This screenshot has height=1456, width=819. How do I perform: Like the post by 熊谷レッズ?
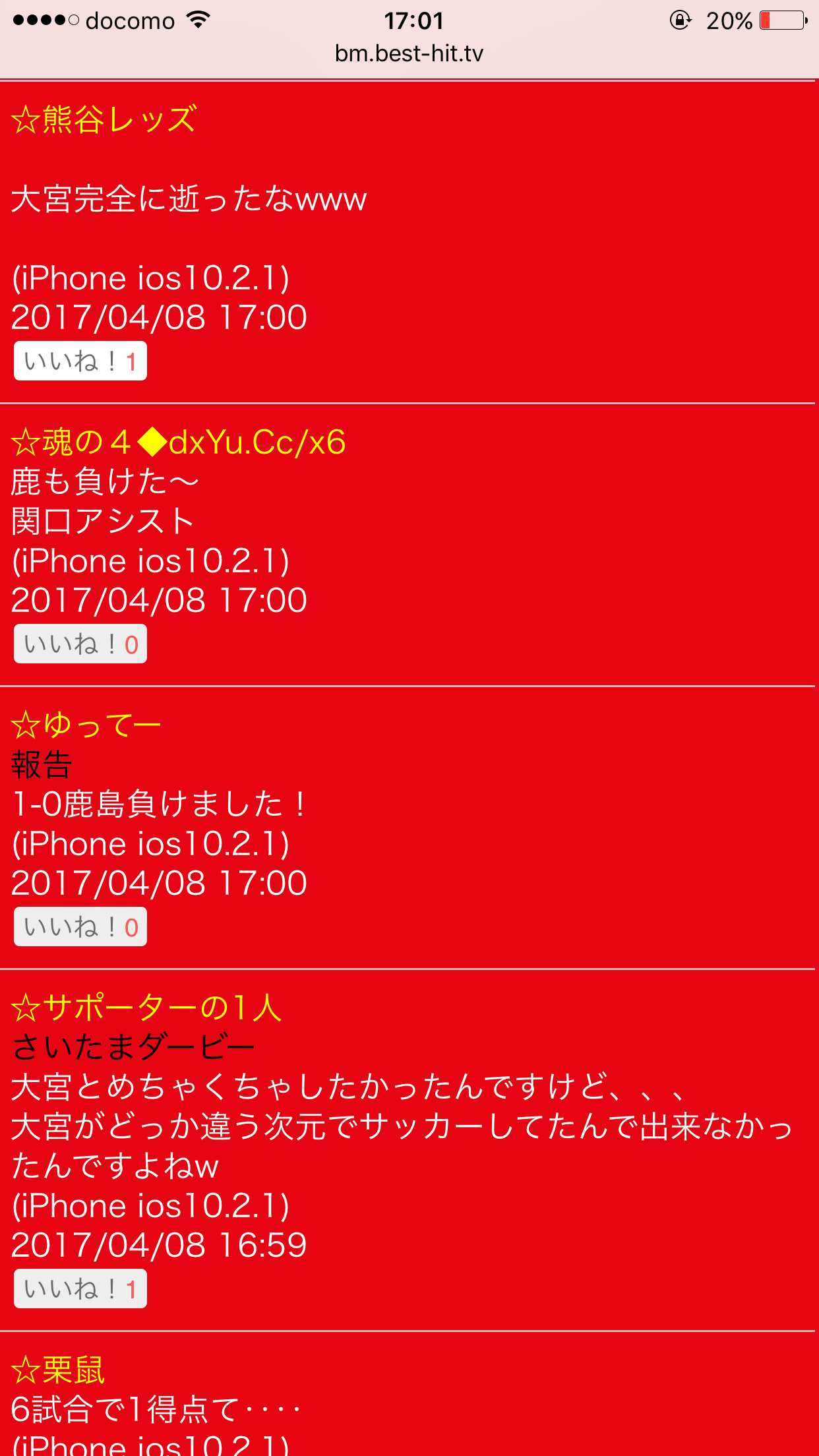pyautogui.click(x=80, y=361)
